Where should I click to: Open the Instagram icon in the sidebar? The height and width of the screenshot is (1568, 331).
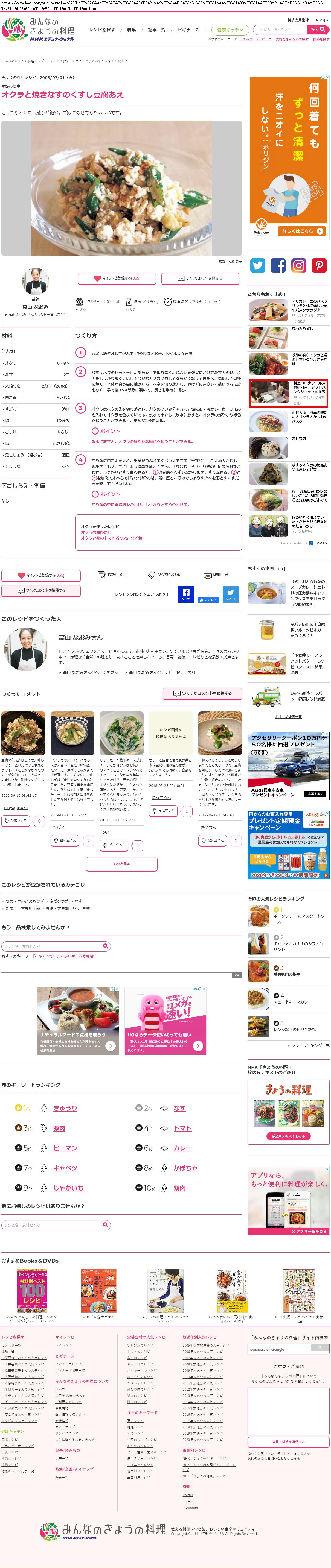coord(298,265)
